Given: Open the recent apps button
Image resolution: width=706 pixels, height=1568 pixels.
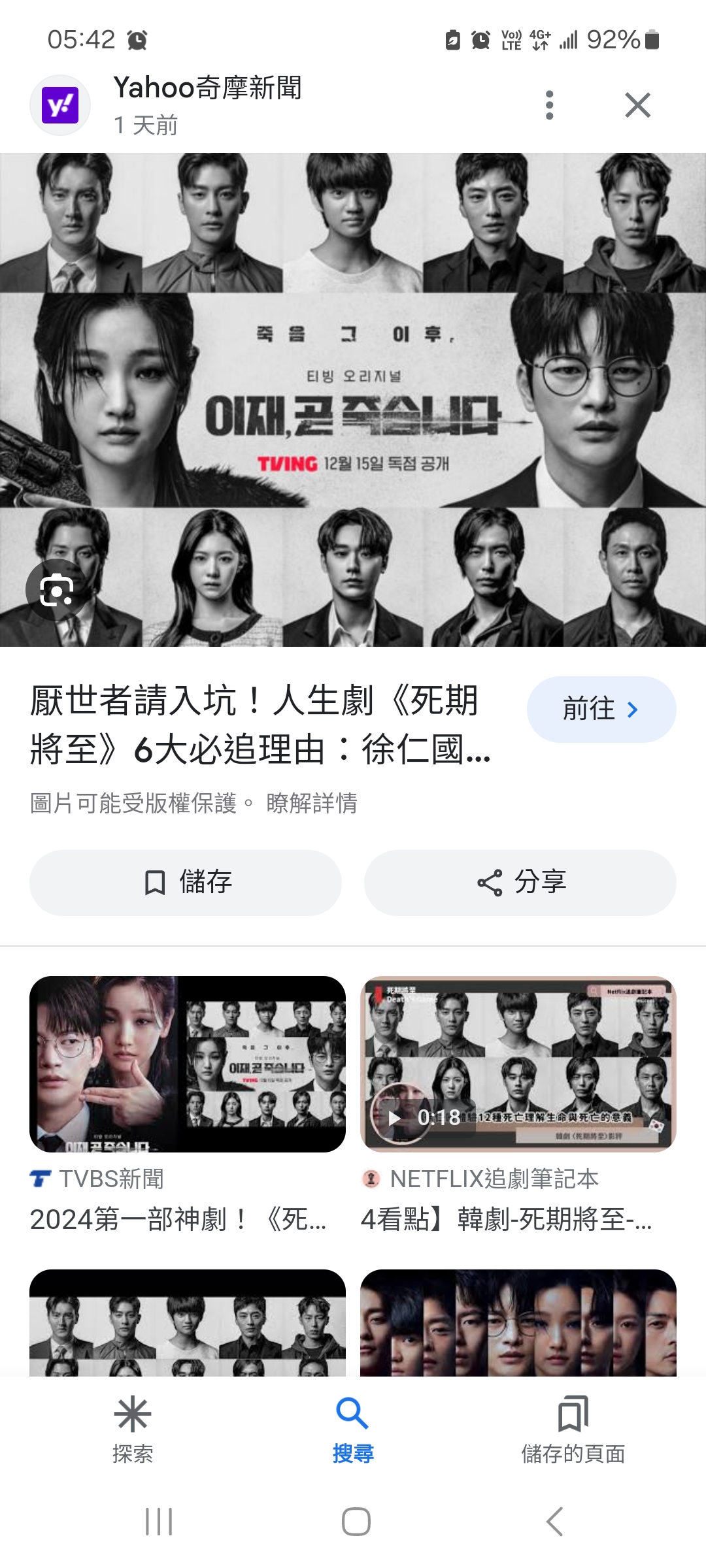Looking at the screenshot, I should (159, 1522).
